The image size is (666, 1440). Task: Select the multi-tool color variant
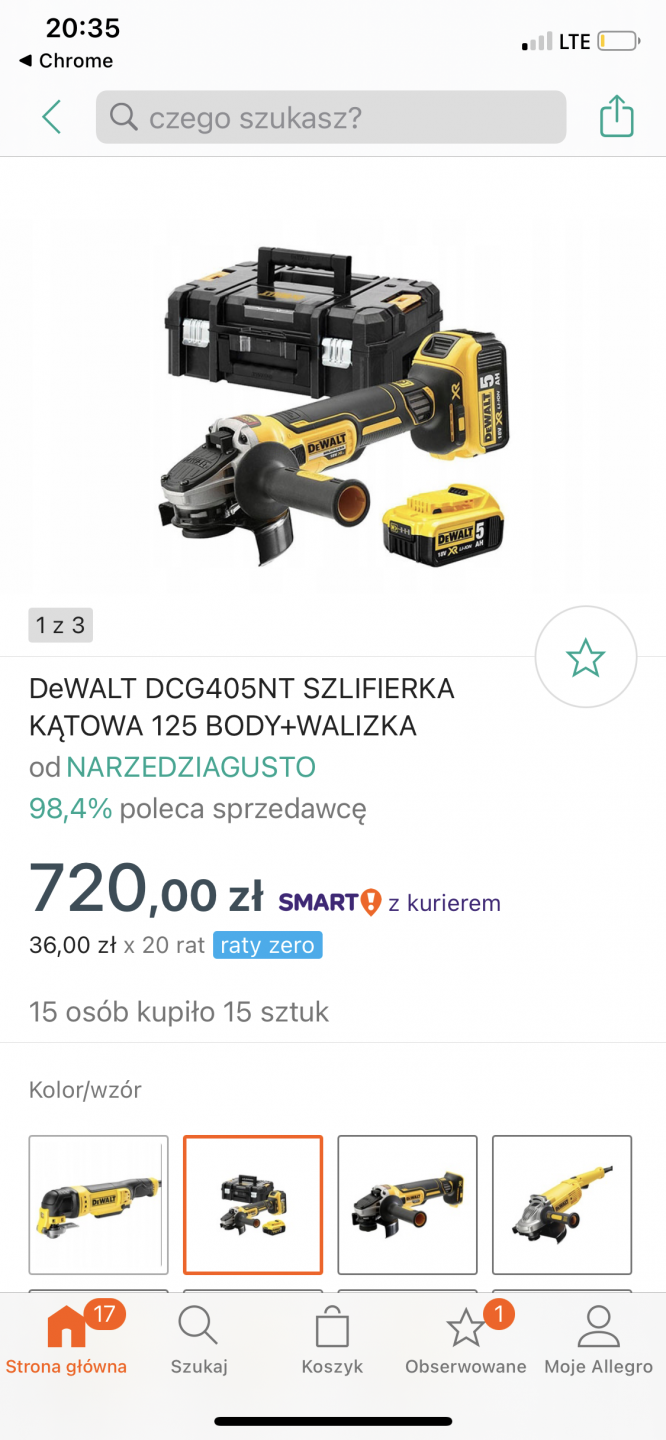coord(99,1204)
